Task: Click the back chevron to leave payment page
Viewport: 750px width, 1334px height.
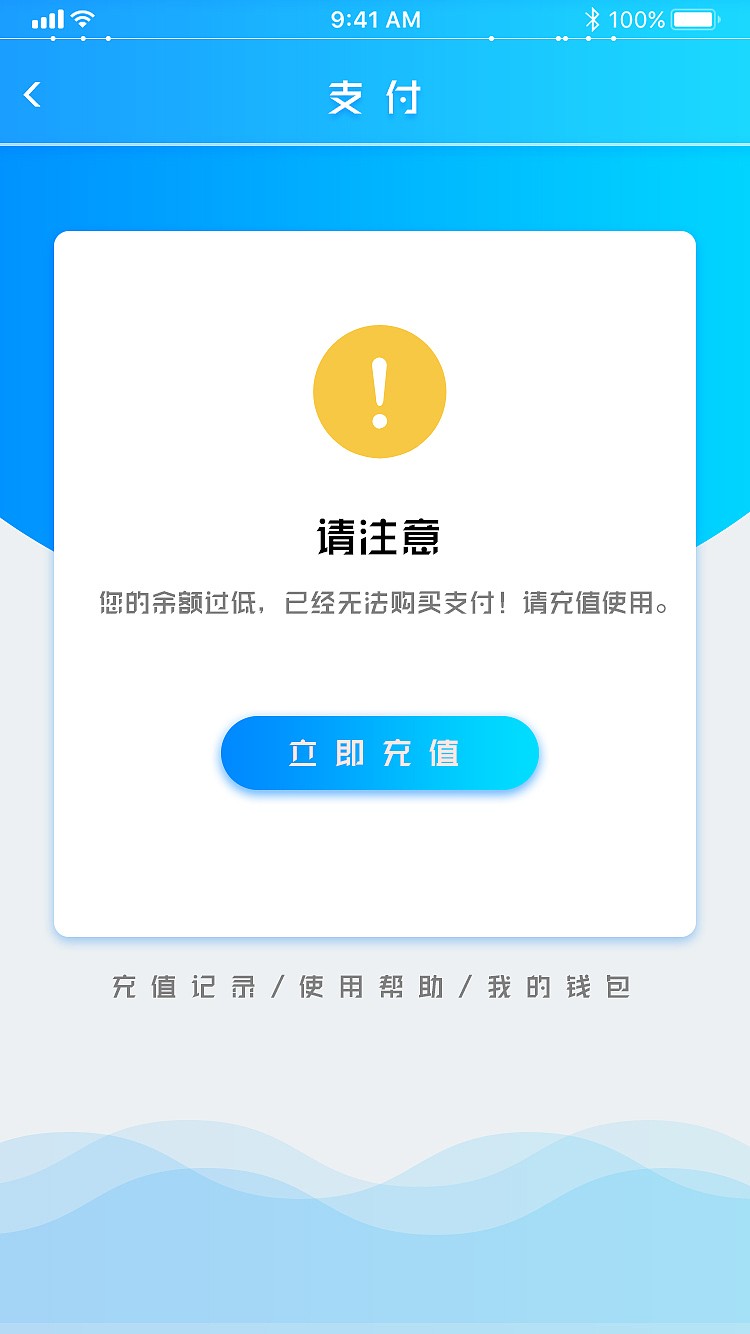Action: [x=32, y=94]
